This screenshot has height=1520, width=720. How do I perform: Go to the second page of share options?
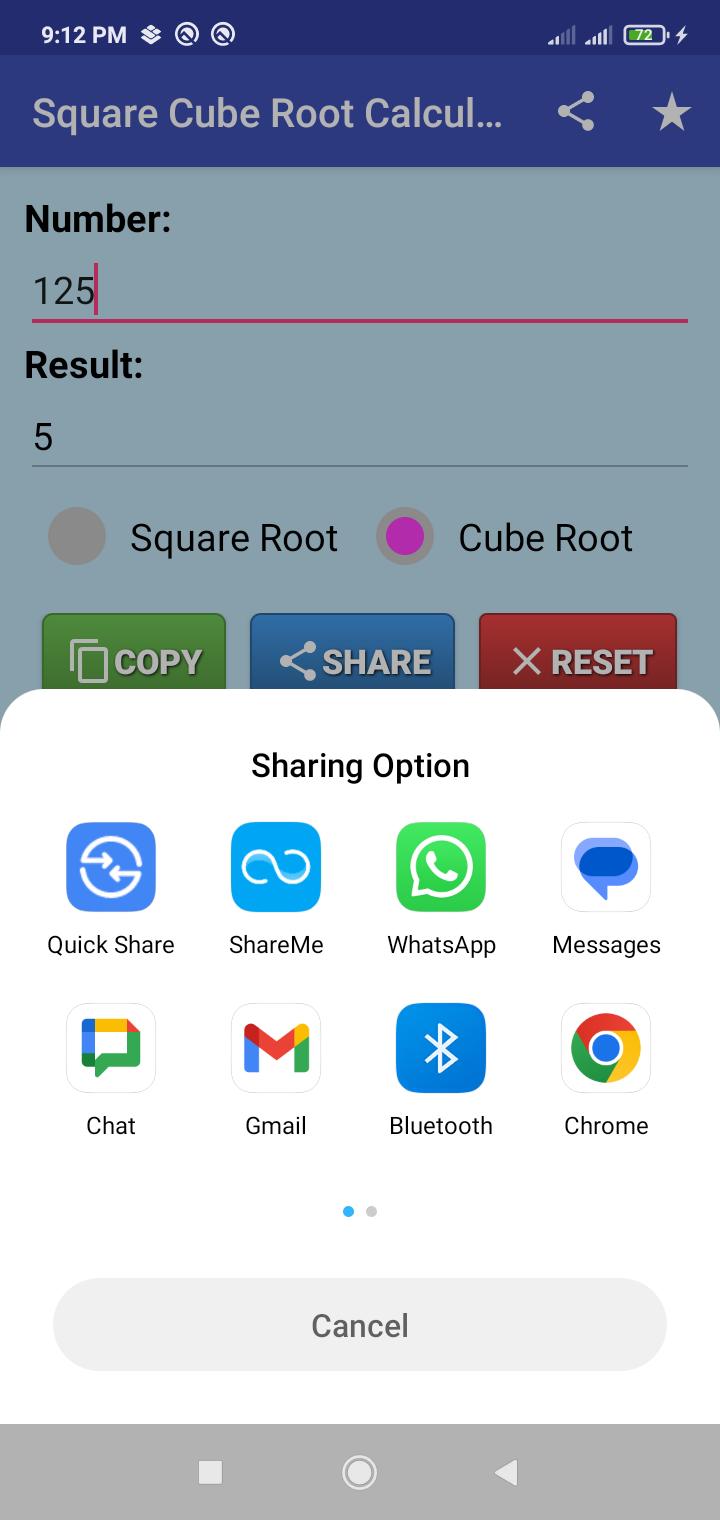(x=372, y=1211)
